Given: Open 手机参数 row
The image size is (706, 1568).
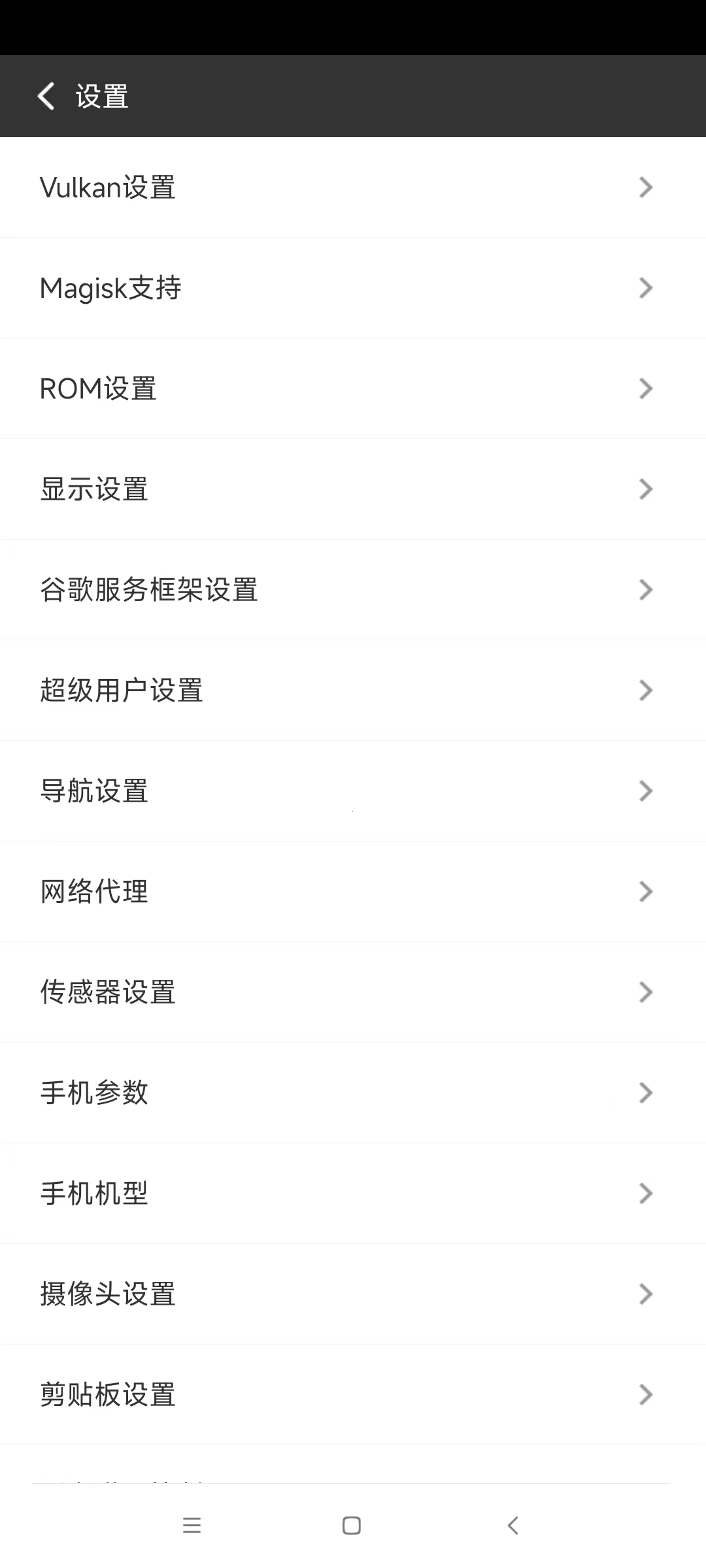Looking at the screenshot, I should 353,1093.
